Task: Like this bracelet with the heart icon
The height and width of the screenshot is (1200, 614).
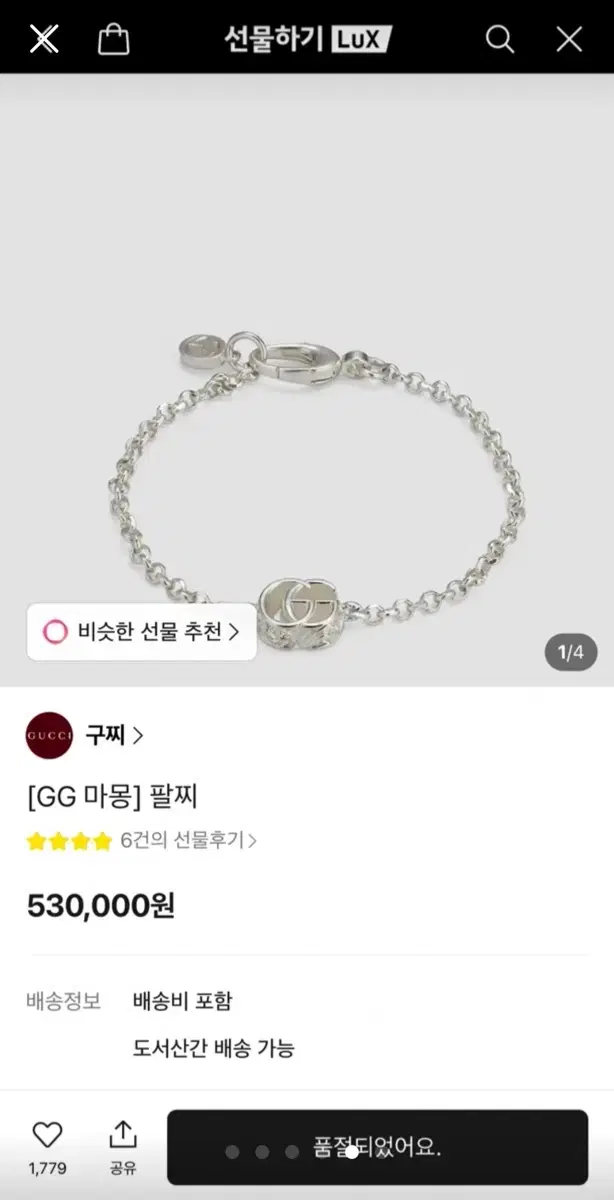Action: (x=47, y=1146)
